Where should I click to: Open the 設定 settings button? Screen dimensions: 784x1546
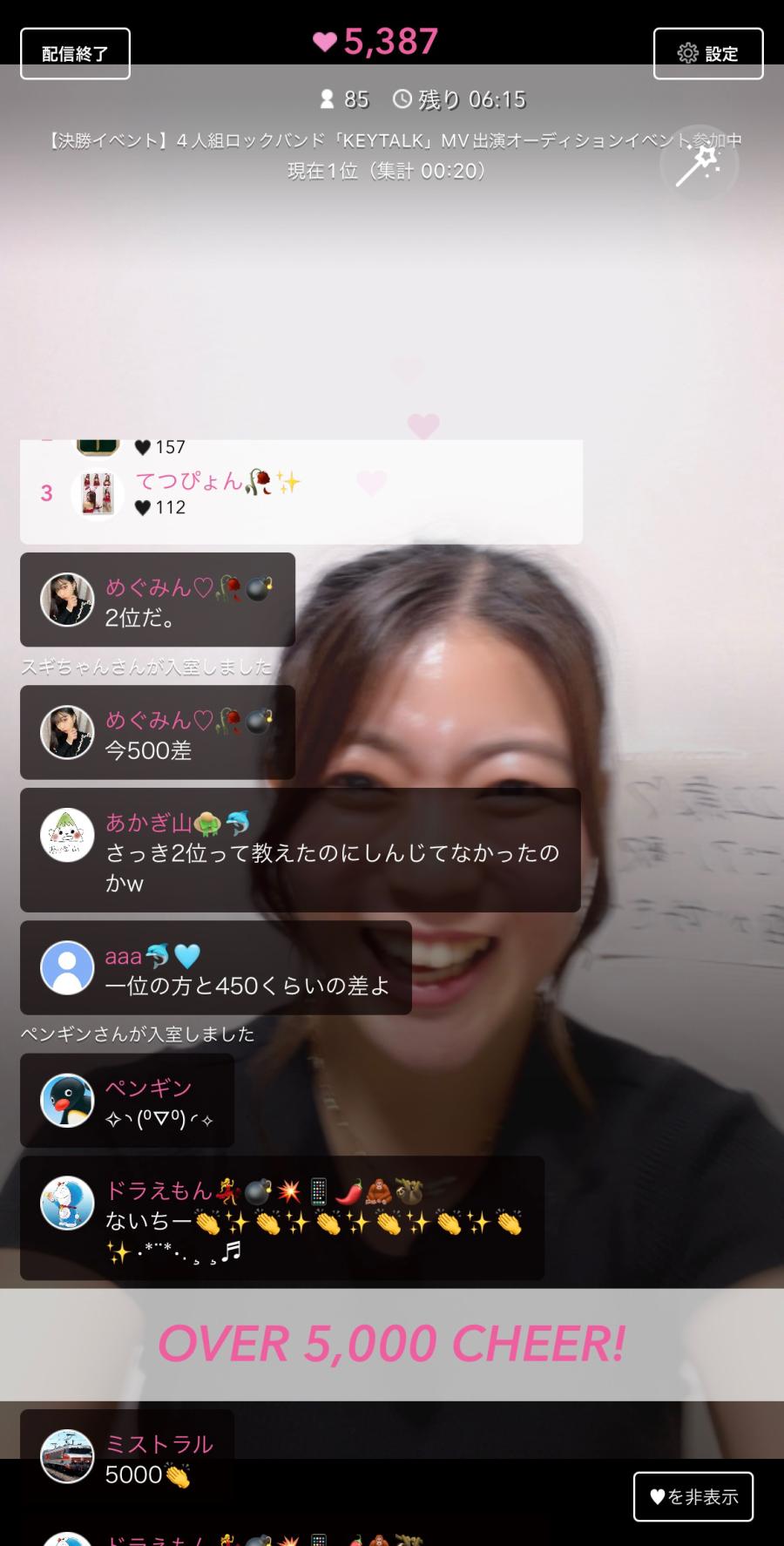click(x=707, y=54)
